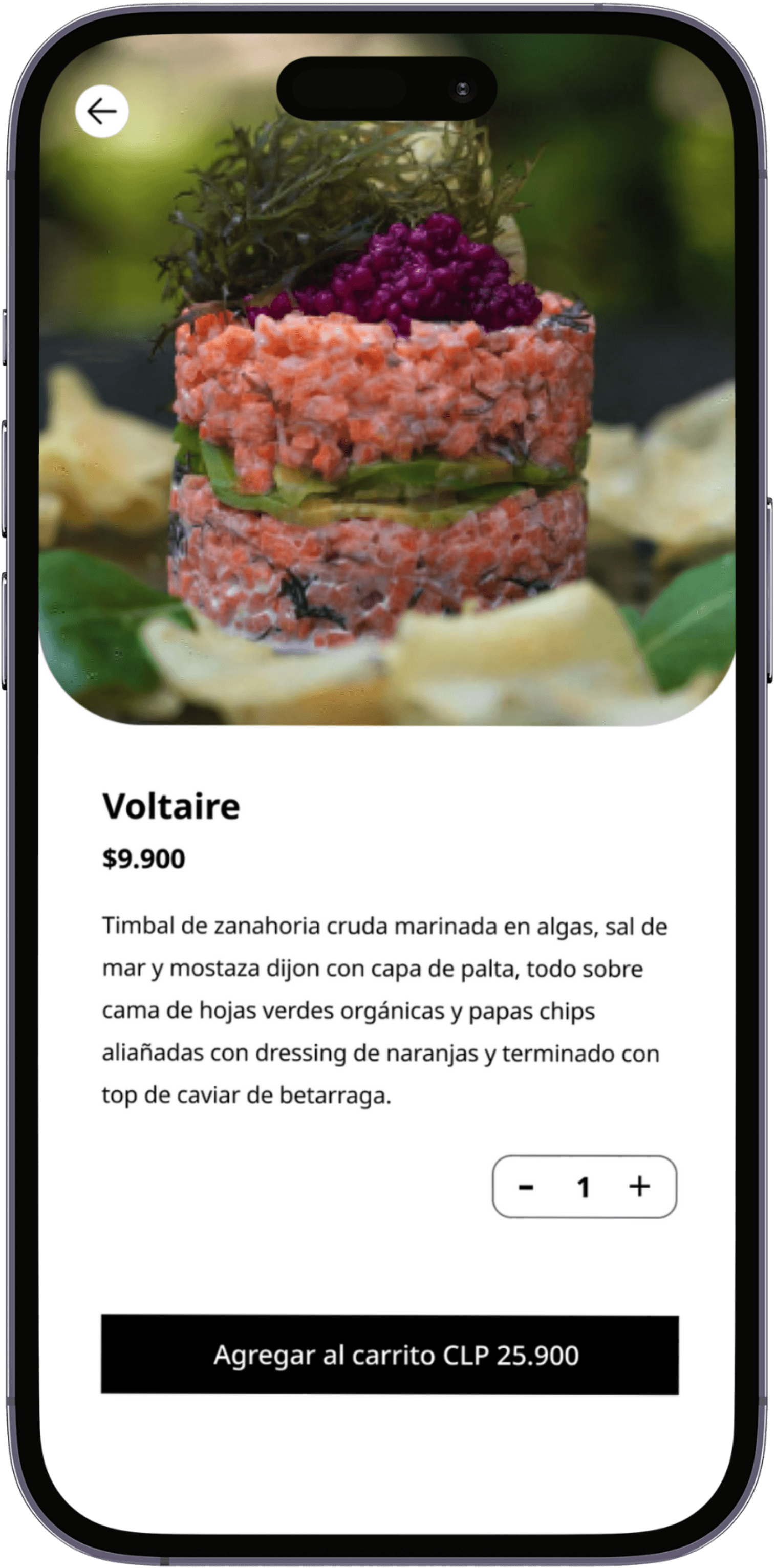Go back using the arrow button
776x1568 pixels.
[102, 111]
